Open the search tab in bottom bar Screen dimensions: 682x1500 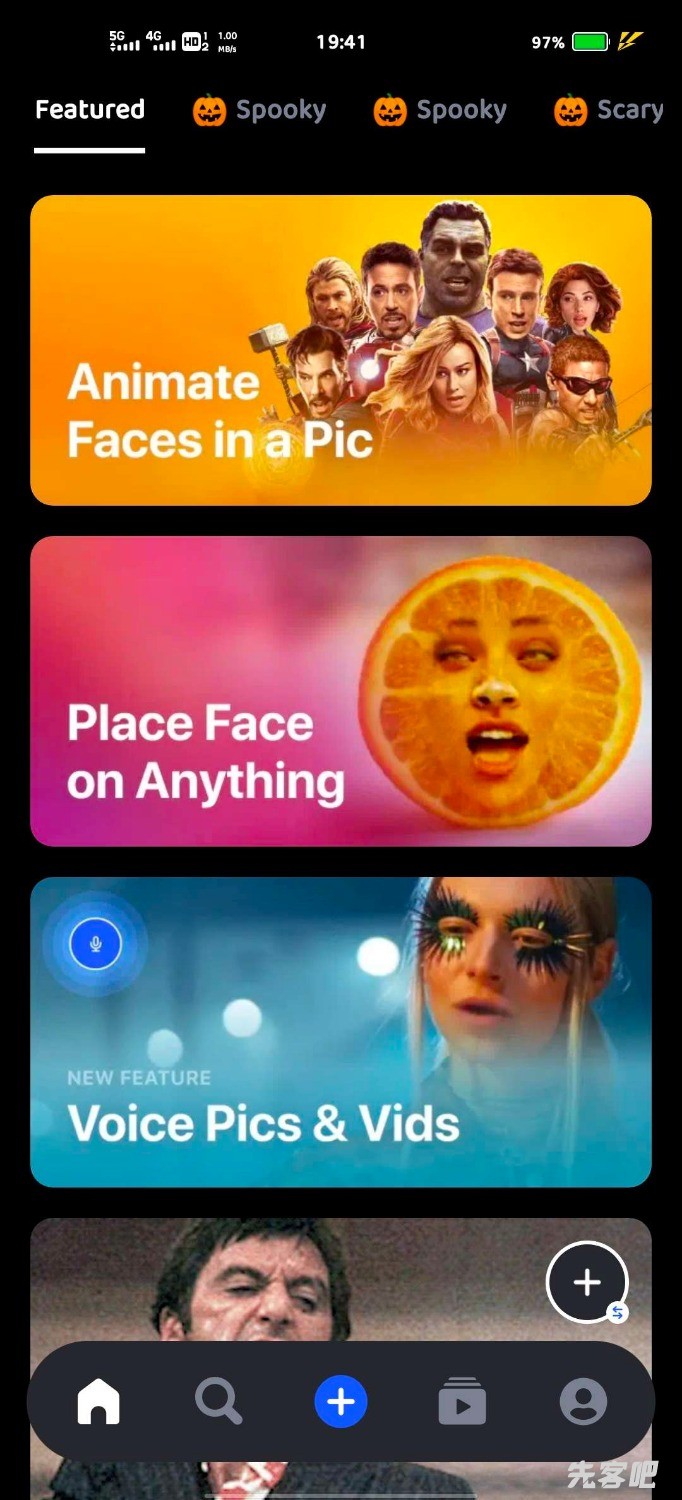click(218, 1401)
